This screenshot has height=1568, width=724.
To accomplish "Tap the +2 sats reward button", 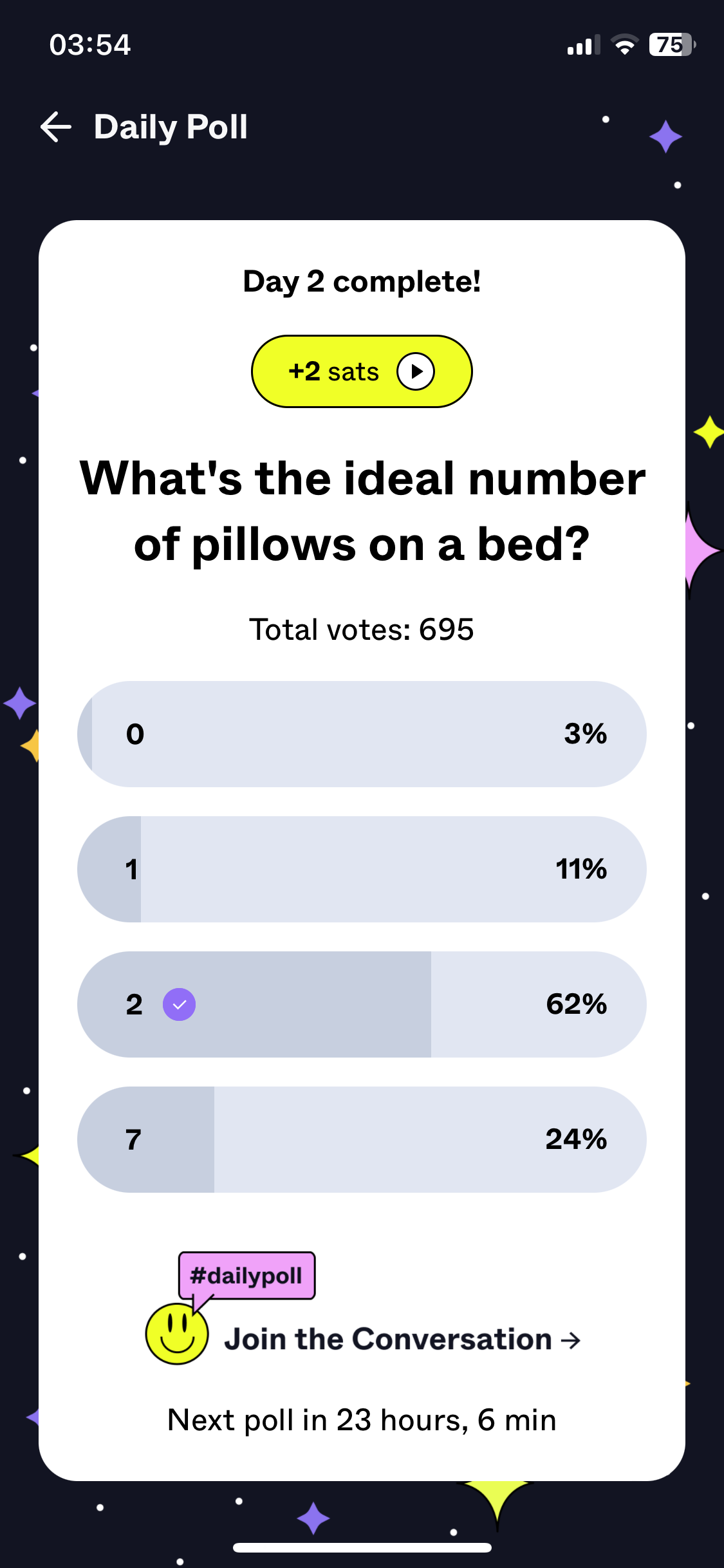I will 362,371.
